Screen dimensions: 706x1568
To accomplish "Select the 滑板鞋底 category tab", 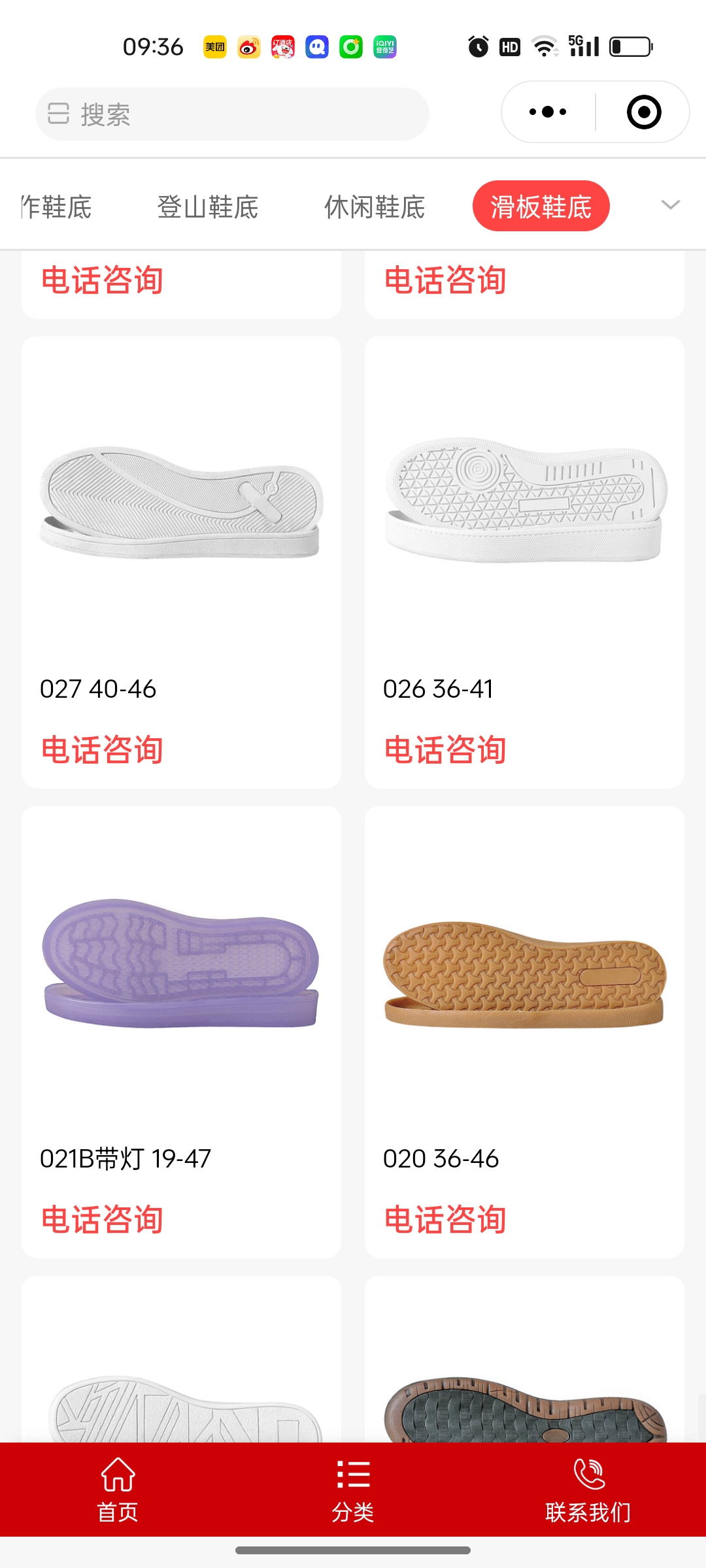I will tap(541, 206).
